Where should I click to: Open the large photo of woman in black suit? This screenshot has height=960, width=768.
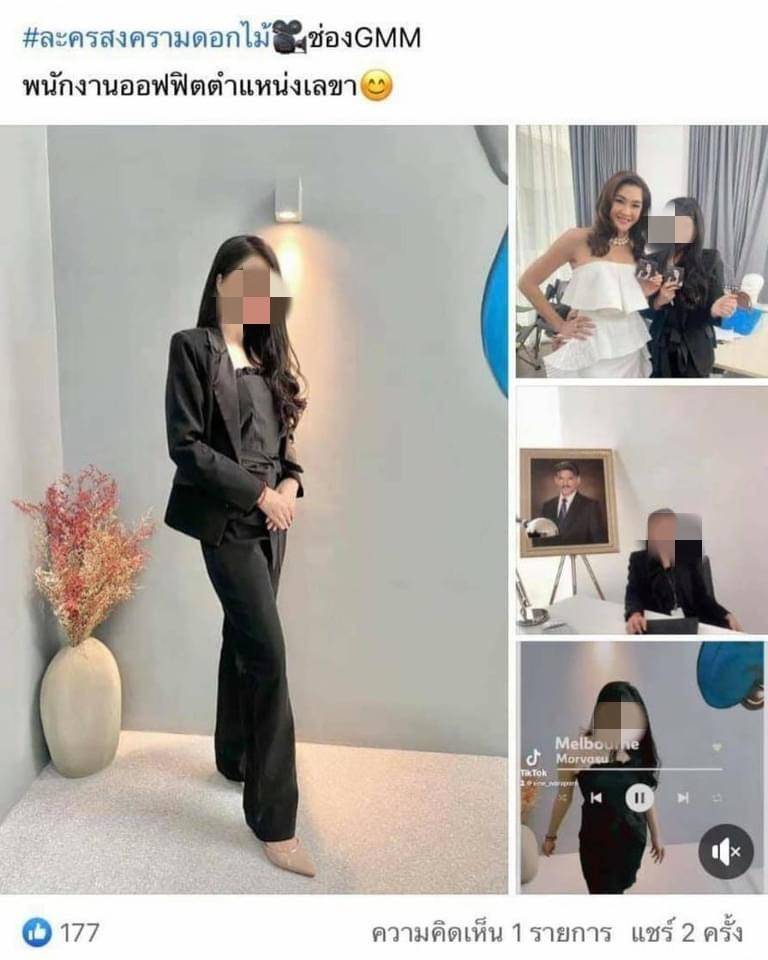tap(254, 508)
